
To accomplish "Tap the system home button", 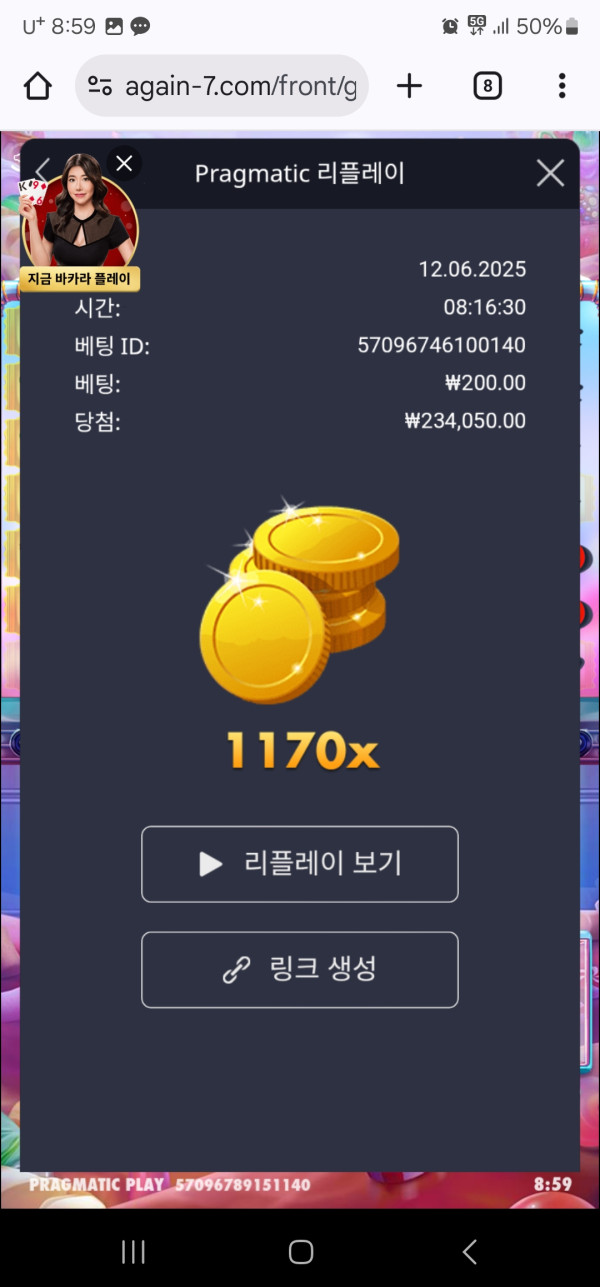I will 300,1251.
